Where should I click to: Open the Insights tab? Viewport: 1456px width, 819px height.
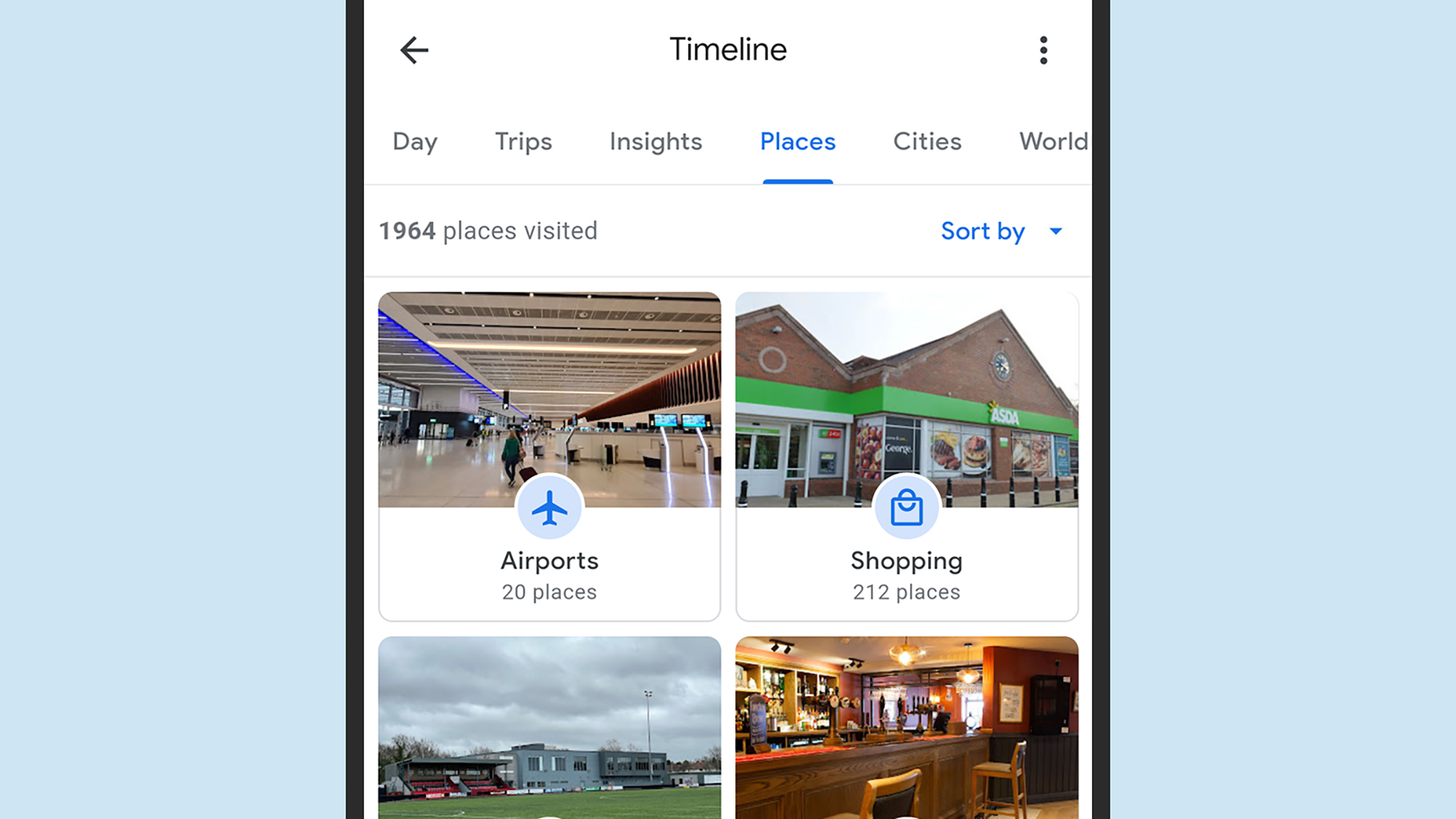click(656, 141)
